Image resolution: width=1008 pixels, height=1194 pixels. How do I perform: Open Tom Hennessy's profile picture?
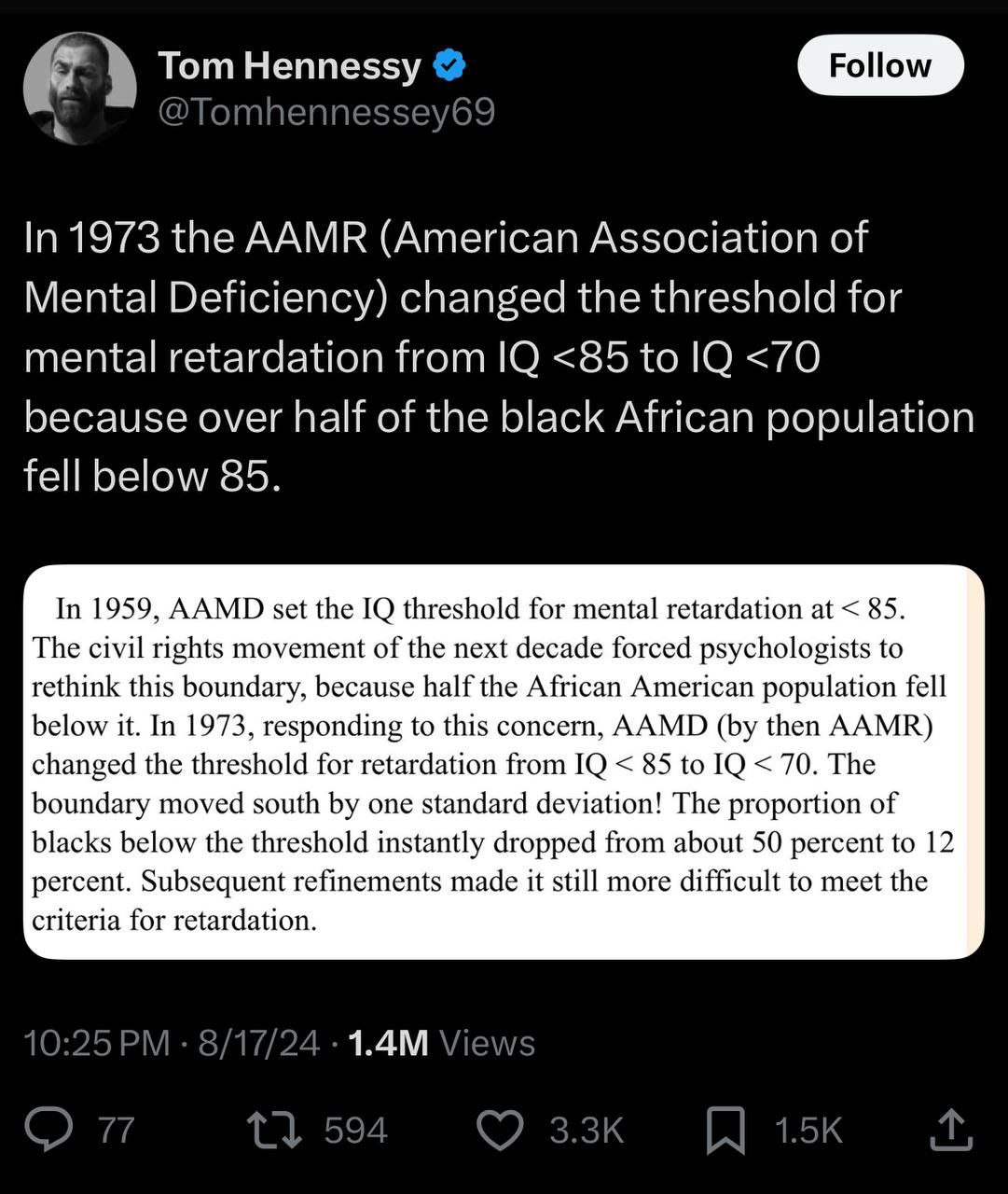pyautogui.click(x=80, y=89)
